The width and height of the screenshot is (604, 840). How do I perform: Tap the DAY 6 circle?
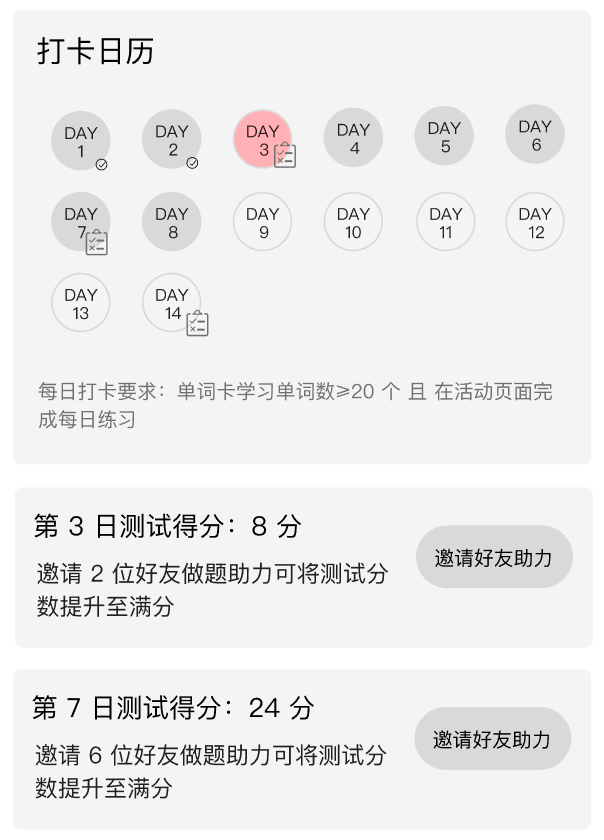click(535, 135)
